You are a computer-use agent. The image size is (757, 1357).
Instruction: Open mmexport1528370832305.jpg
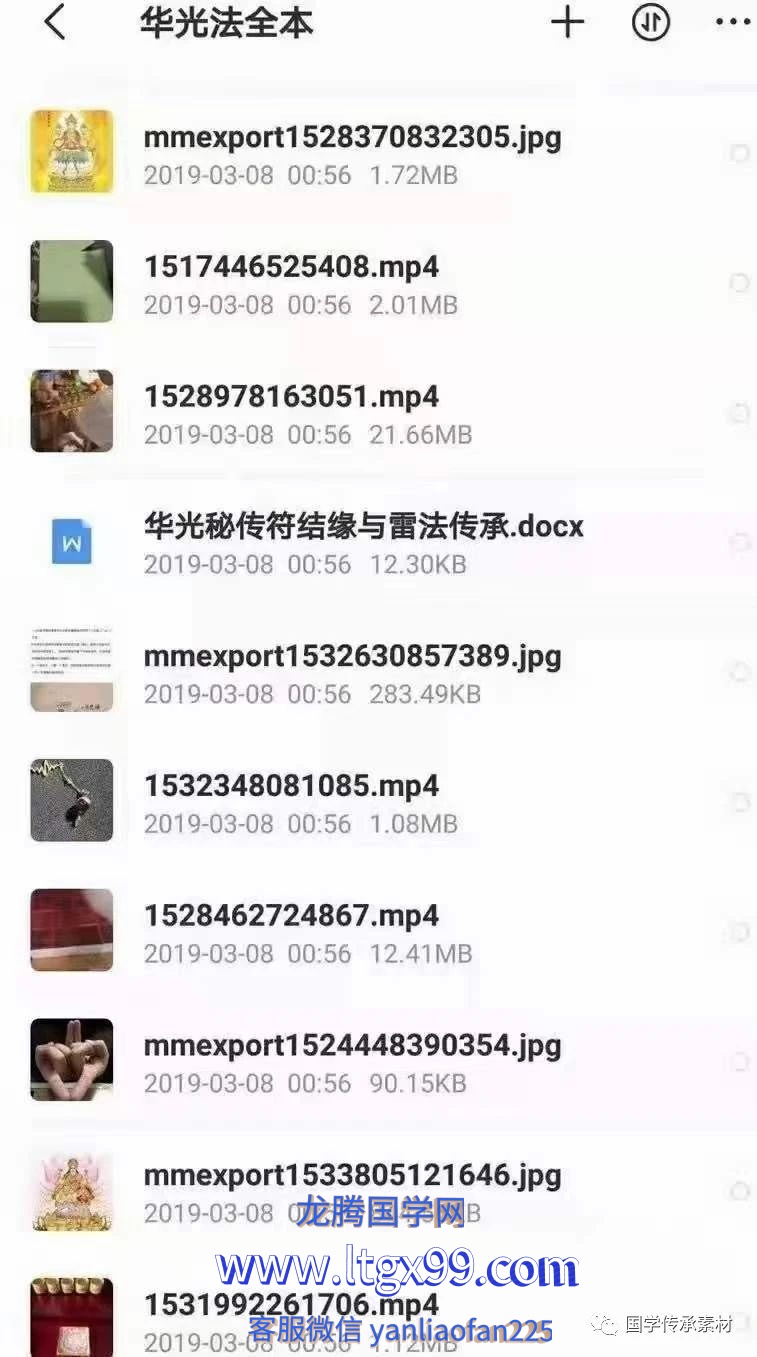point(352,138)
